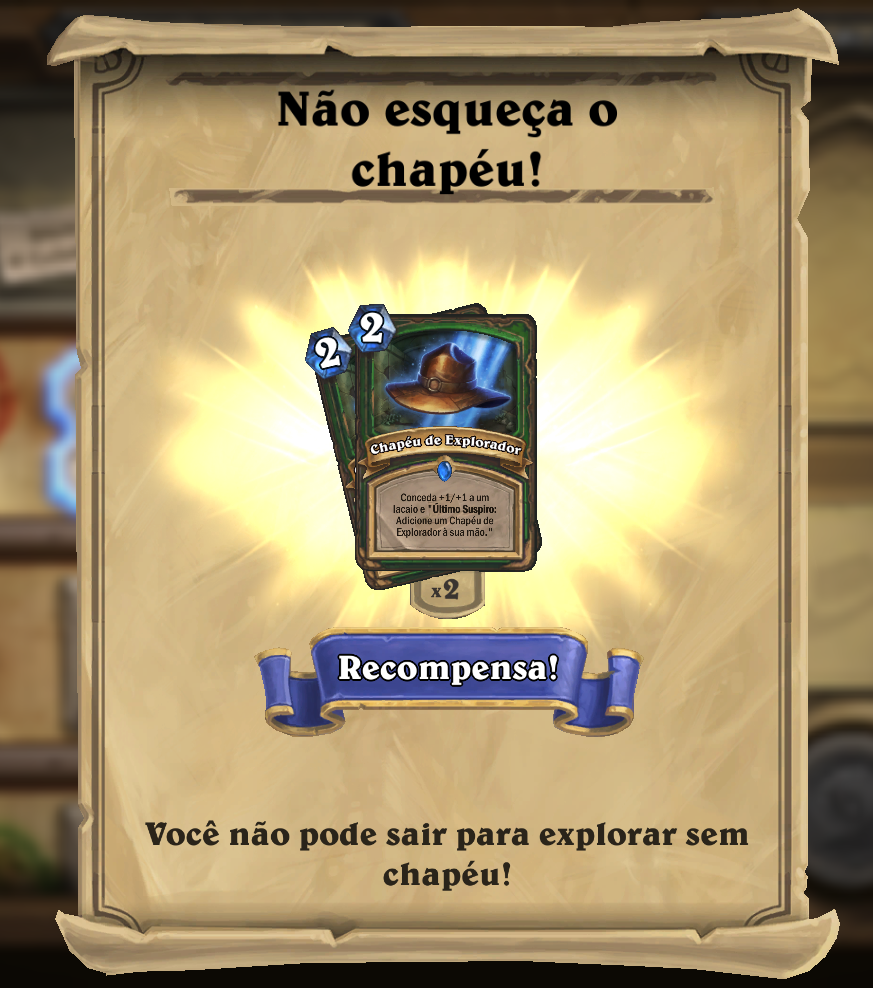Tap the Chapéu de Explorador reward card
The height and width of the screenshot is (988, 873).
445,450
